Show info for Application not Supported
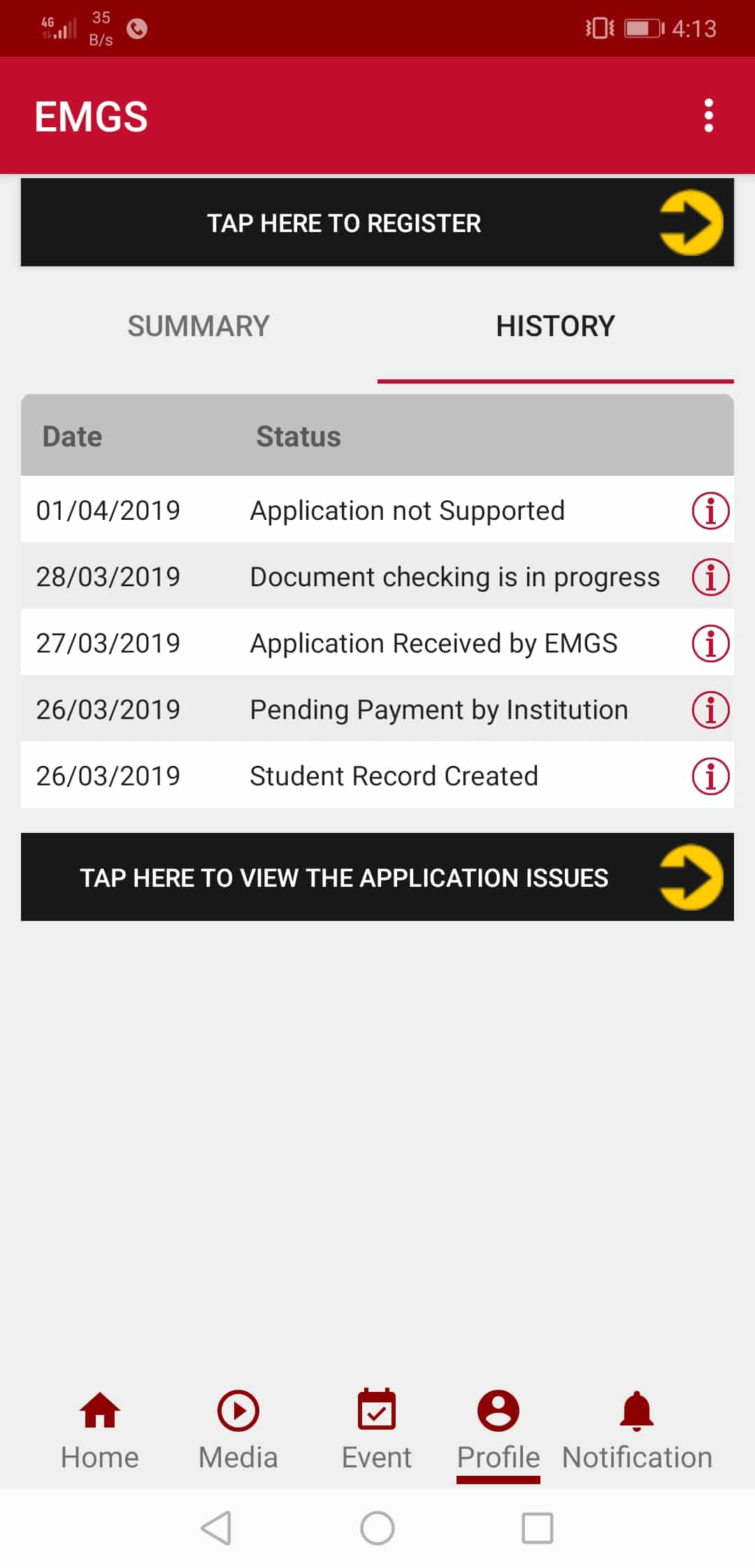Image resolution: width=755 pixels, height=1568 pixels. [x=710, y=511]
